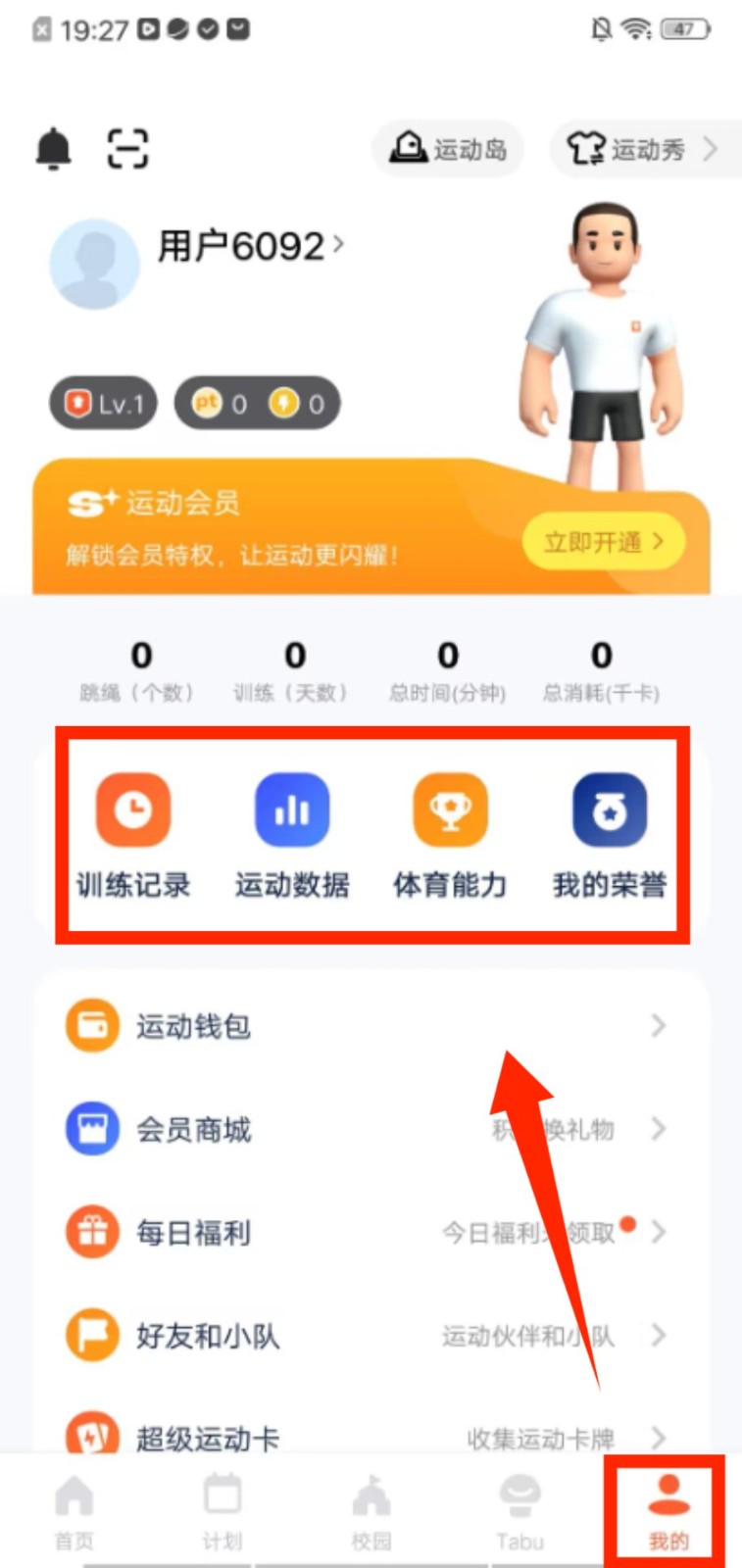Open the 每日福利 row

371,1232
